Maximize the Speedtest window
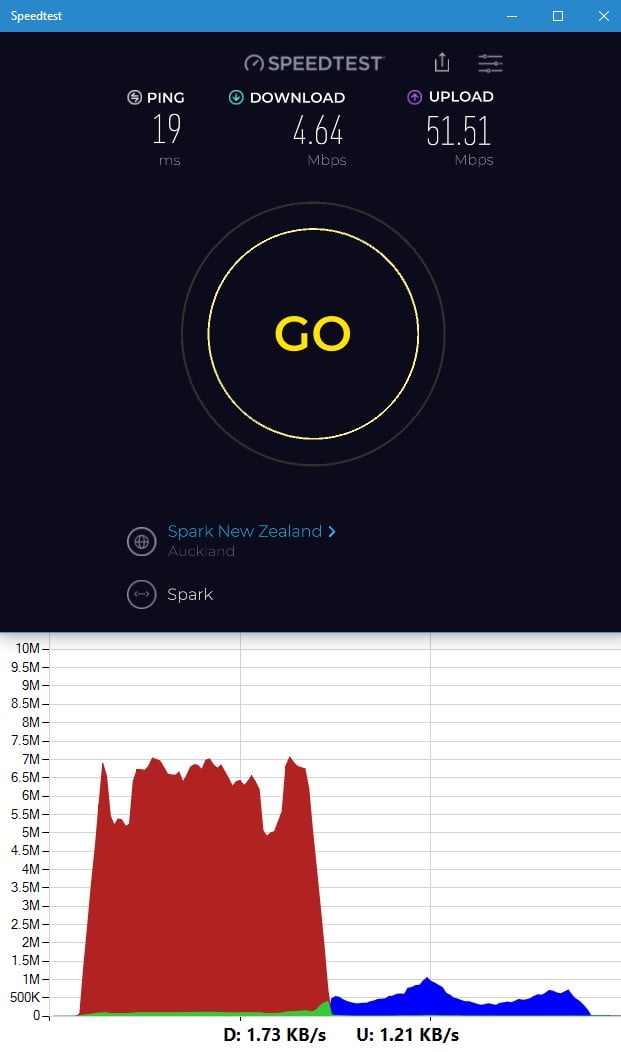 point(558,15)
